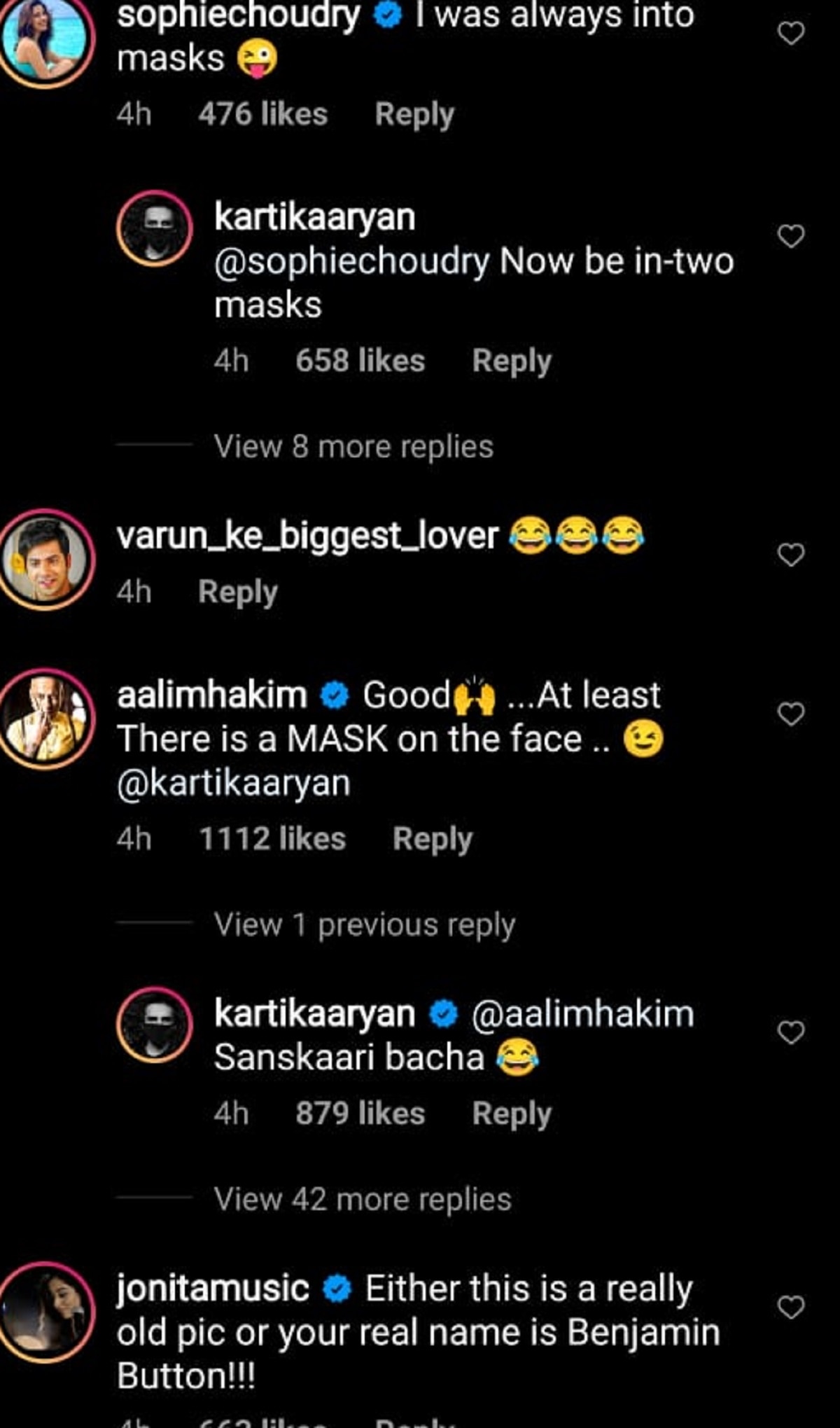
Task: Reply to varun_ke_biggest_lover's comment
Action: pyautogui.click(x=238, y=592)
